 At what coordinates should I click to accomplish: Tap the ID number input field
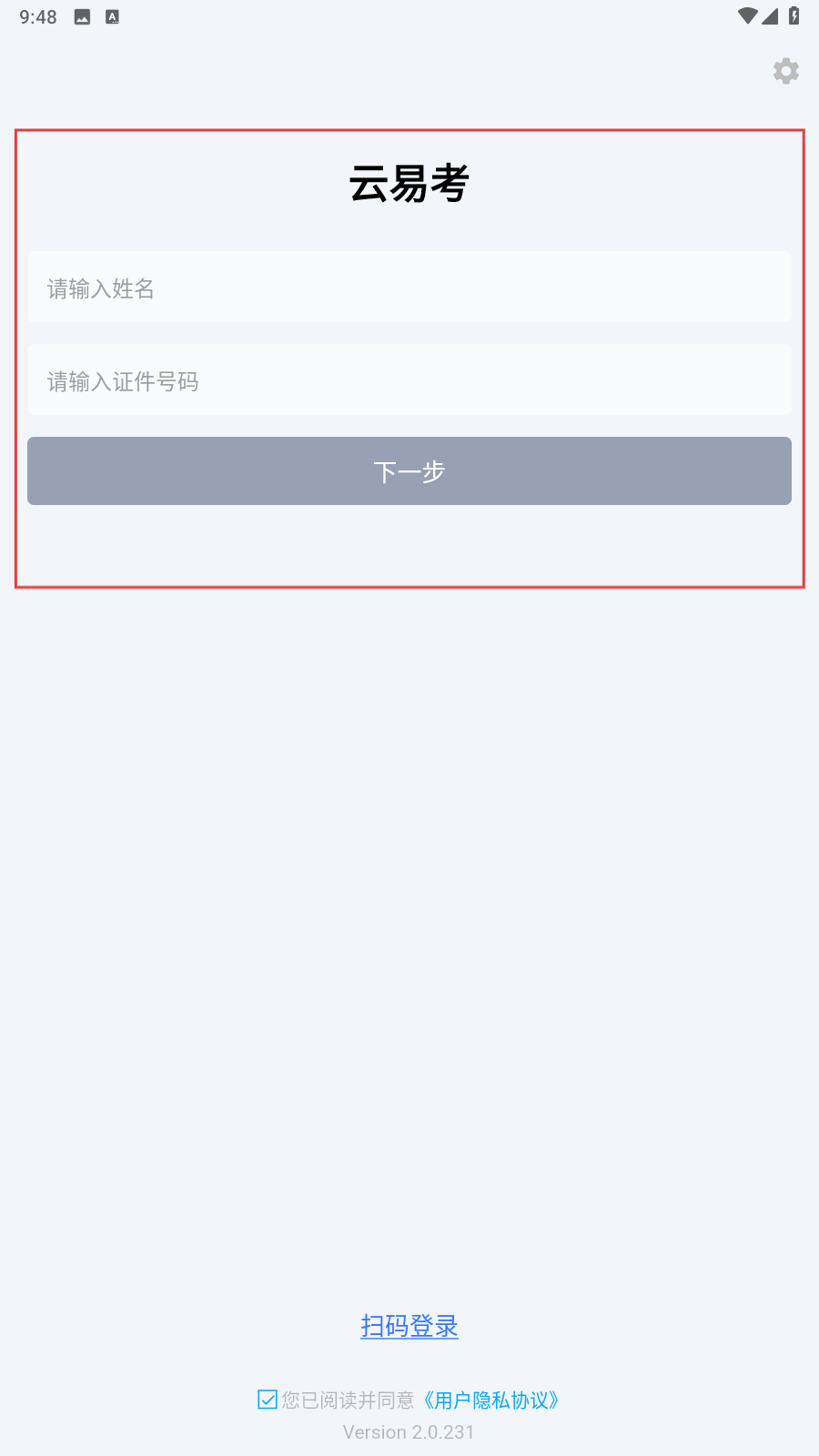tap(409, 379)
